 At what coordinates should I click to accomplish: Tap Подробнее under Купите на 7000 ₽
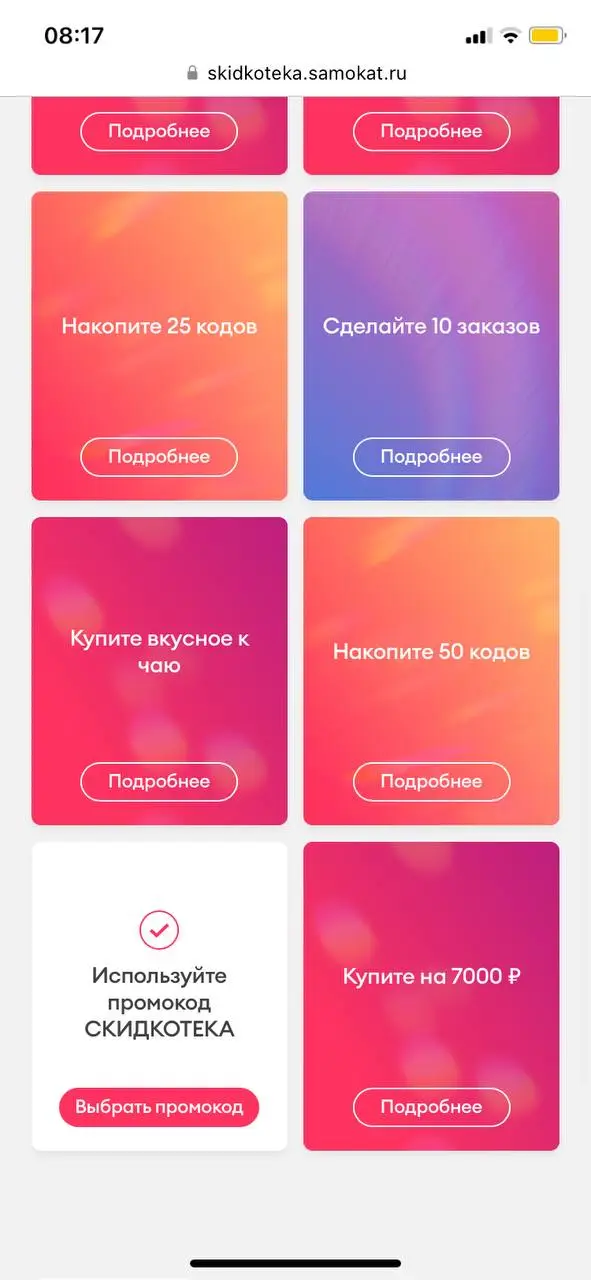[431, 1107]
